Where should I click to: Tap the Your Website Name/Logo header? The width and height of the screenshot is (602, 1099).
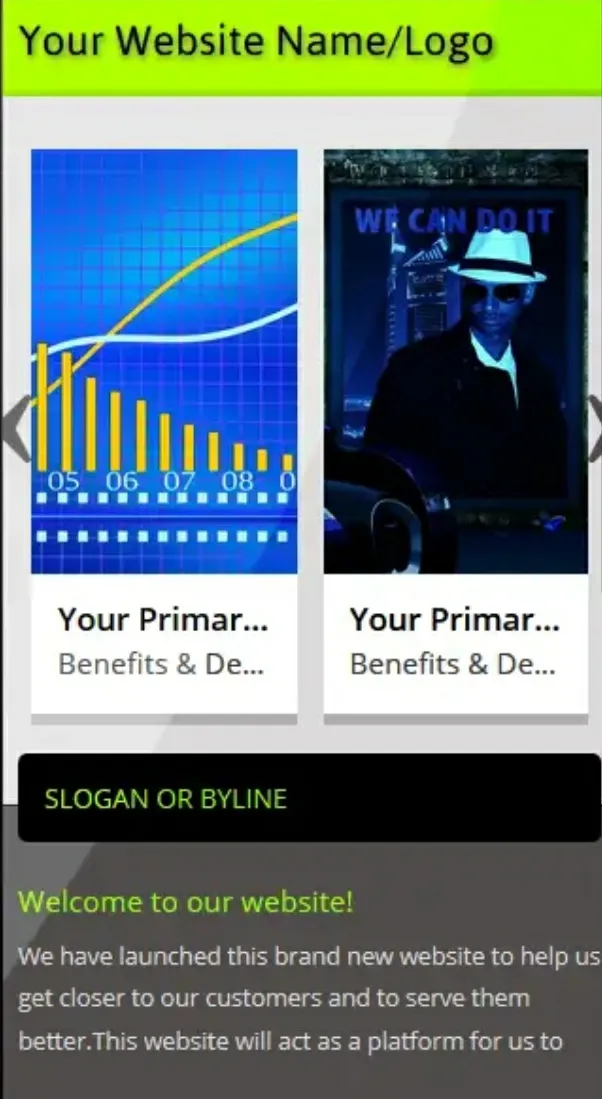[x=256, y=42]
